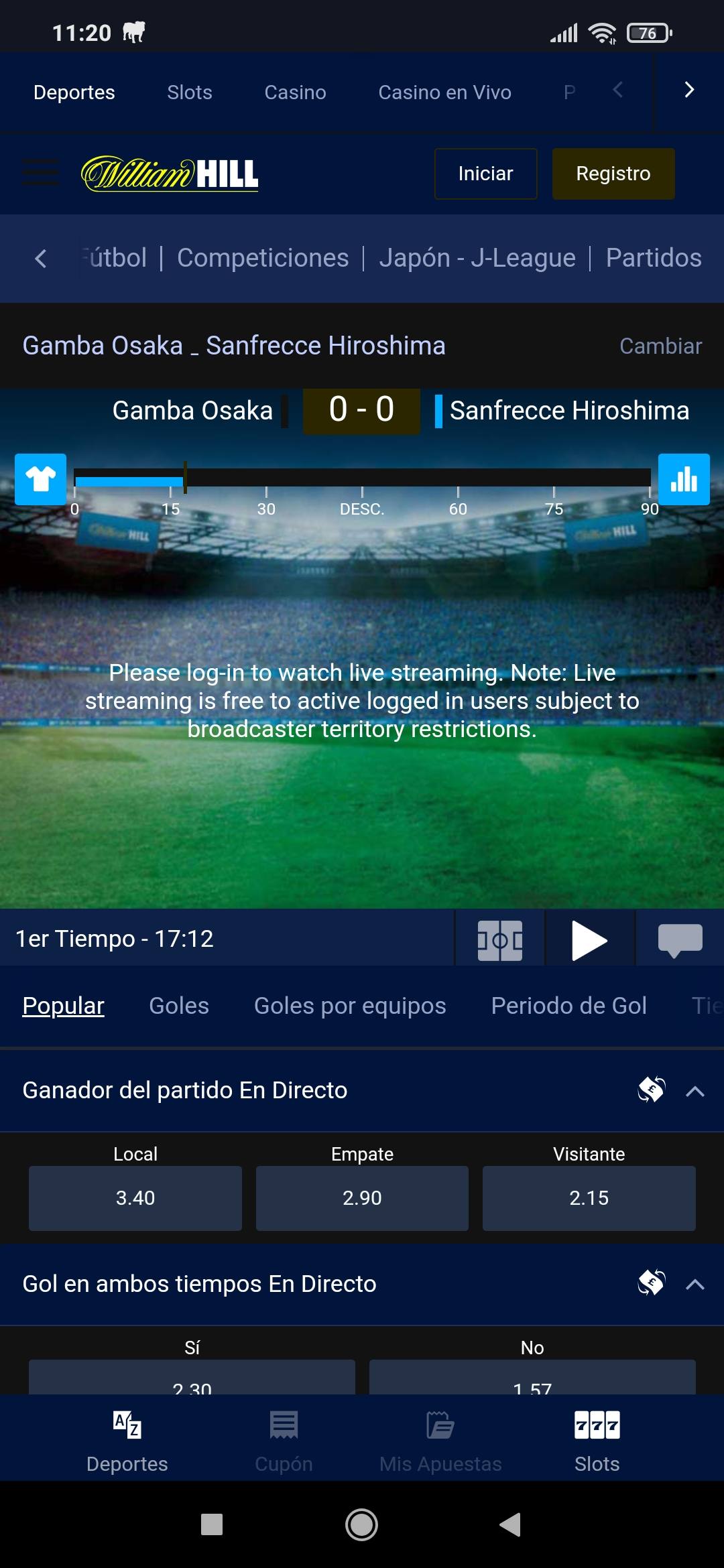This screenshot has width=724, height=1568.
Task: Show the pitch tracker view
Action: tap(499, 940)
